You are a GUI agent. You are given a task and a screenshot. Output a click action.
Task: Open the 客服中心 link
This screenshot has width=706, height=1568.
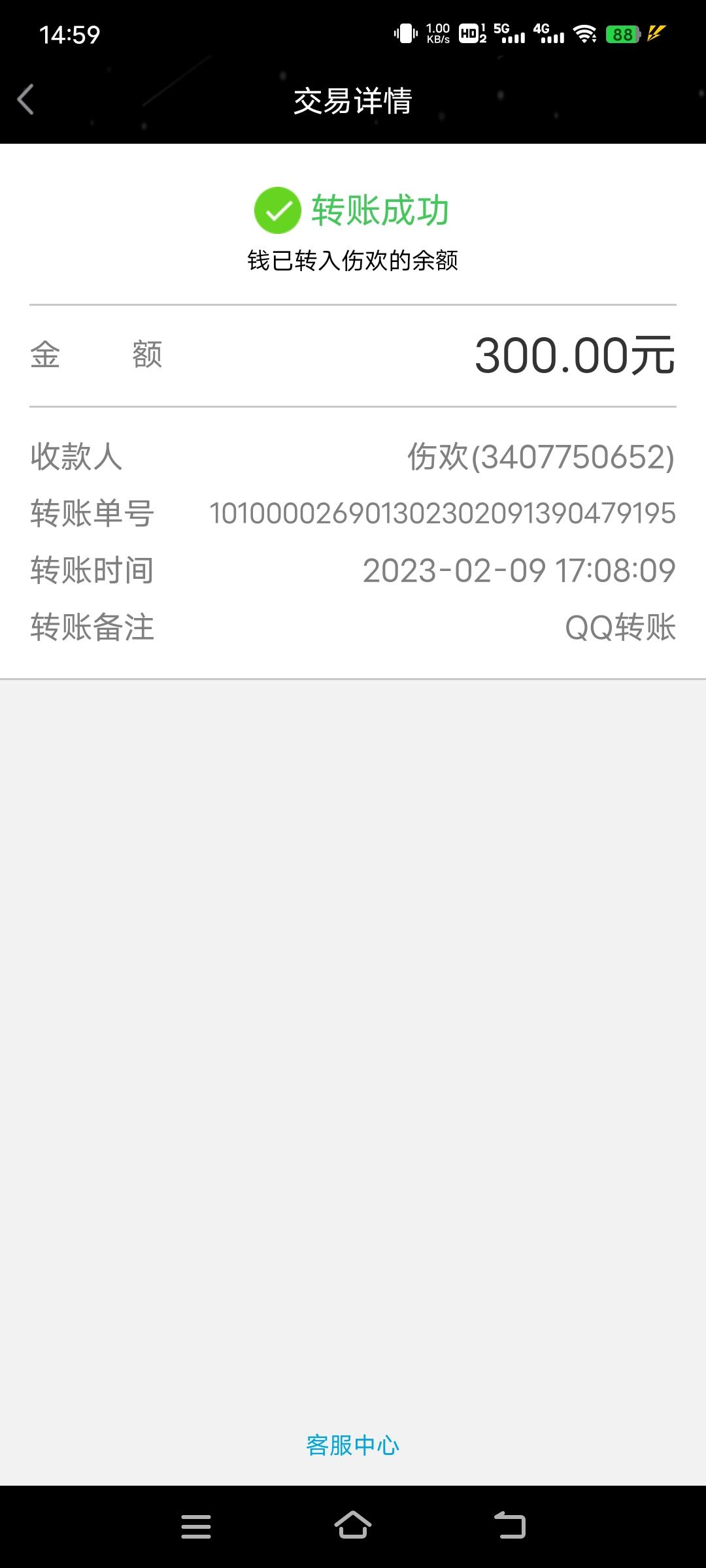(352, 1445)
